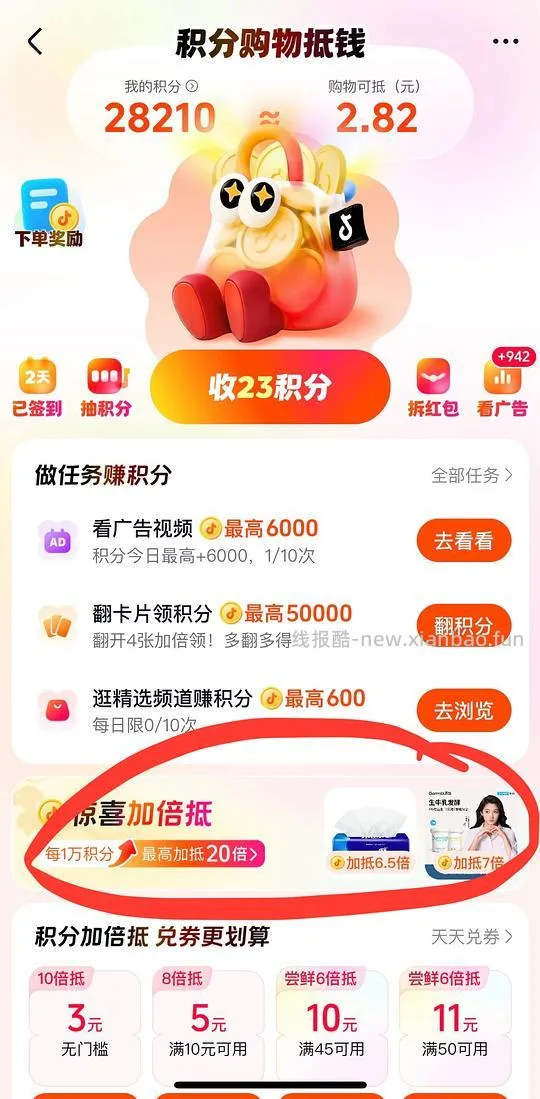Collect points with the 收23积分 button
Viewport: 540px width, 1099px height.
270,387
